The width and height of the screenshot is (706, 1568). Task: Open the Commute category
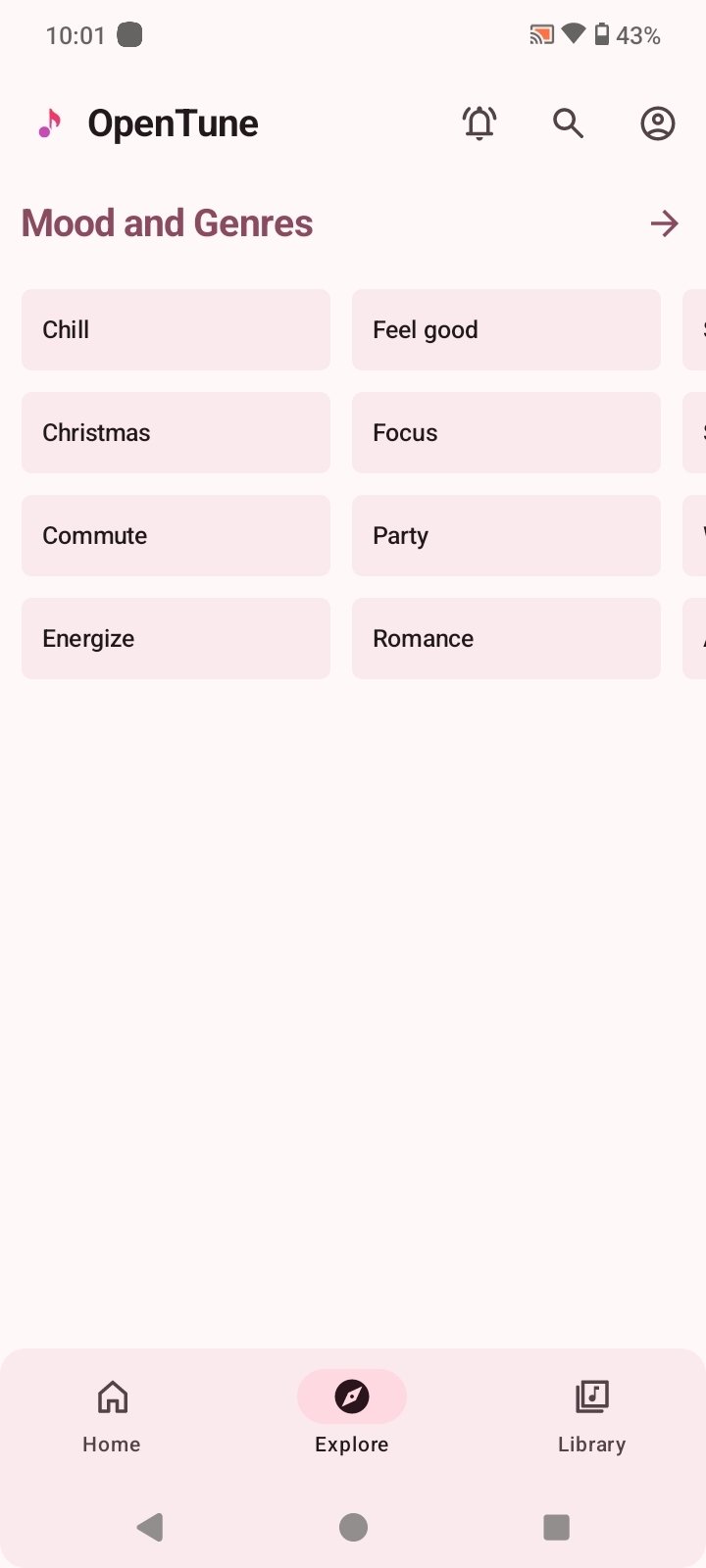pos(176,535)
